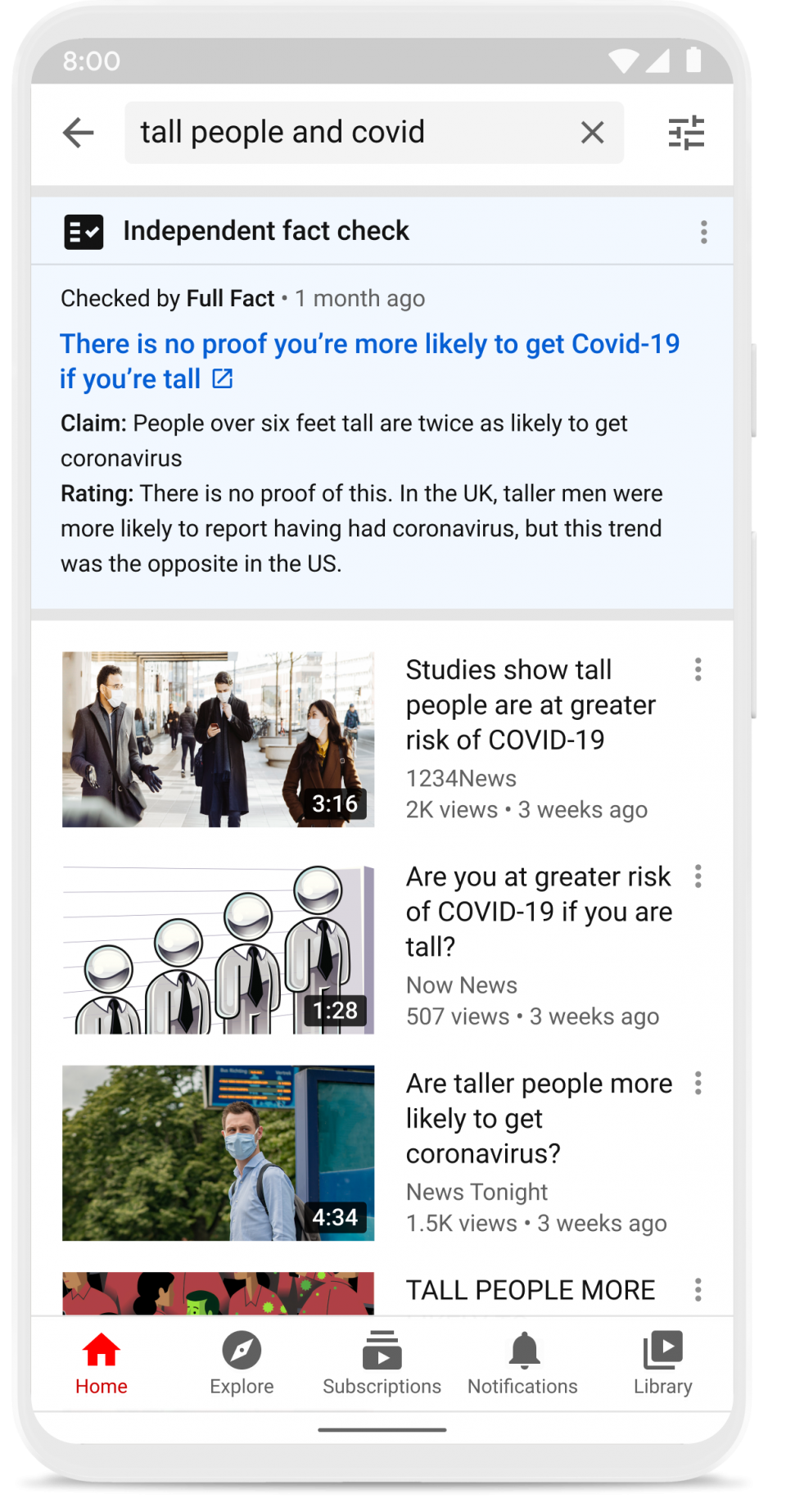Image resolution: width=786 pixels, height=1512 pixels.
Task: Open options for 'TALL PEOPLE MORE' video
Action: pyautogui.click(x=698, y=1290)
